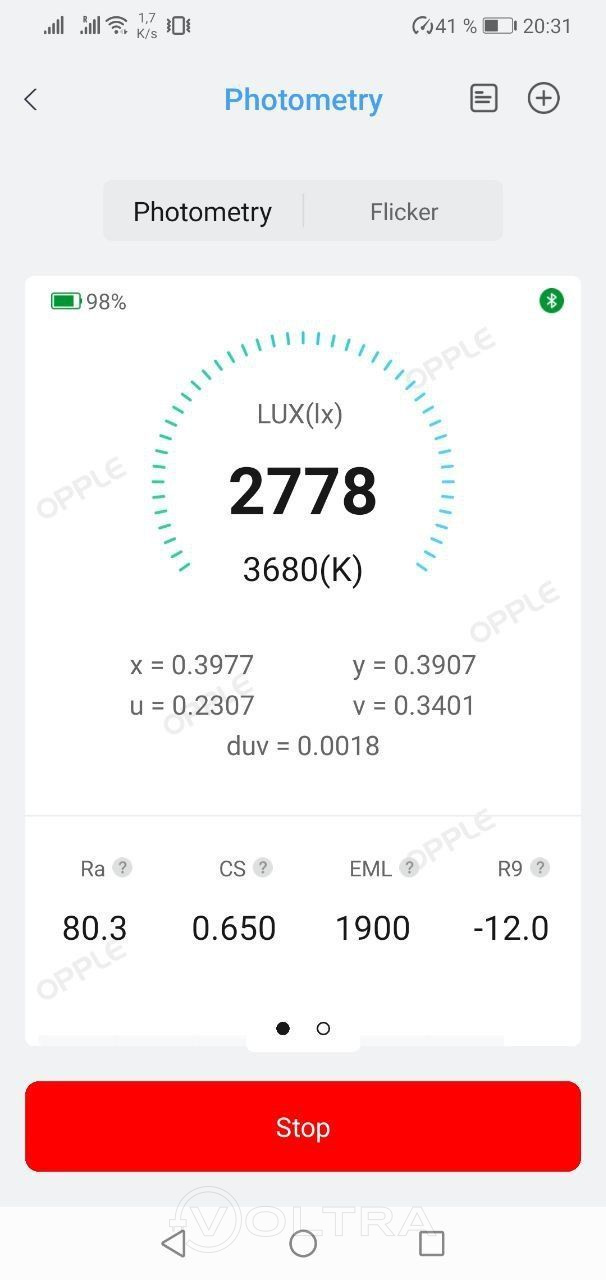
Task: Go back using the top-left arrow
Action: (31, 99)
